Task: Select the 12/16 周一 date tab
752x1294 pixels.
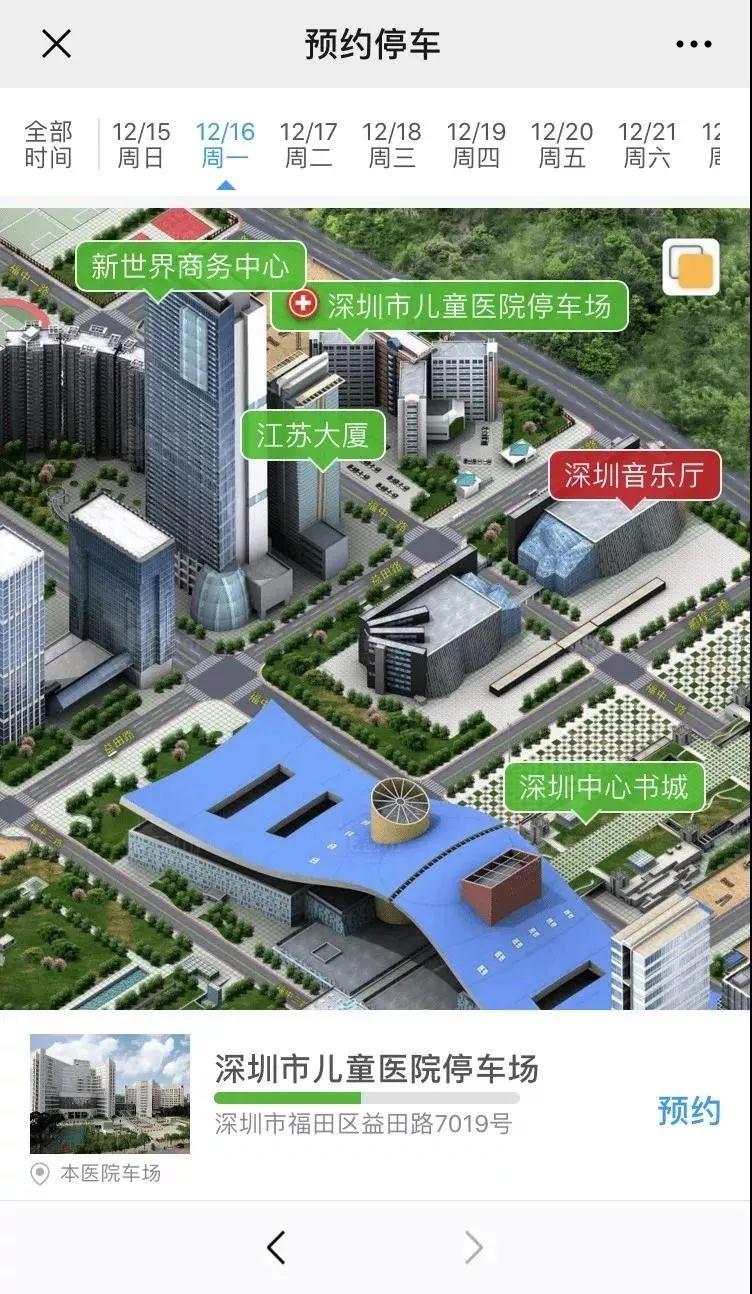Action: [x=225, y=145]
